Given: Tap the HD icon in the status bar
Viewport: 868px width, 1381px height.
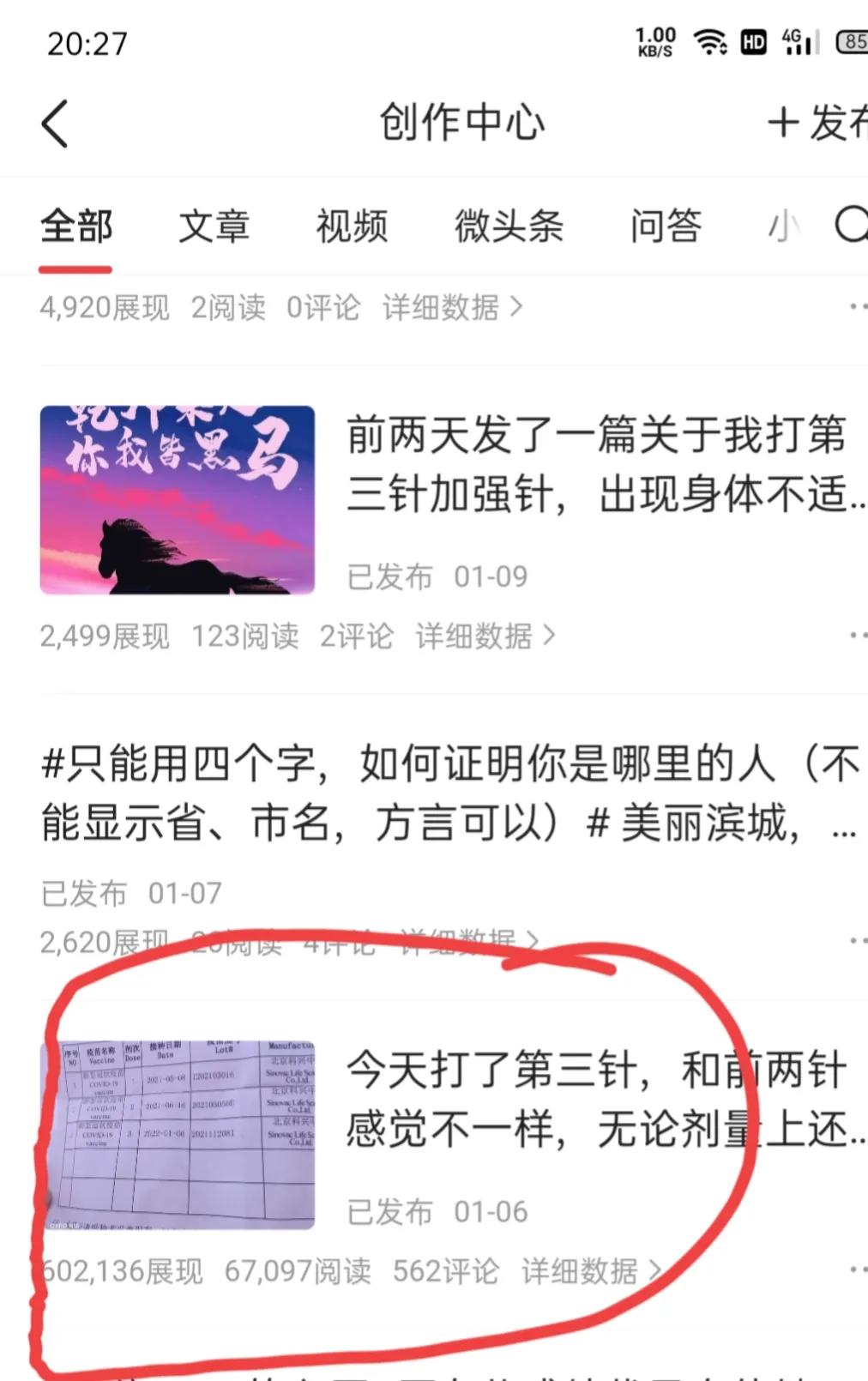Looking at the screenshot, I should pyautogui.click(x=754, y=41).
